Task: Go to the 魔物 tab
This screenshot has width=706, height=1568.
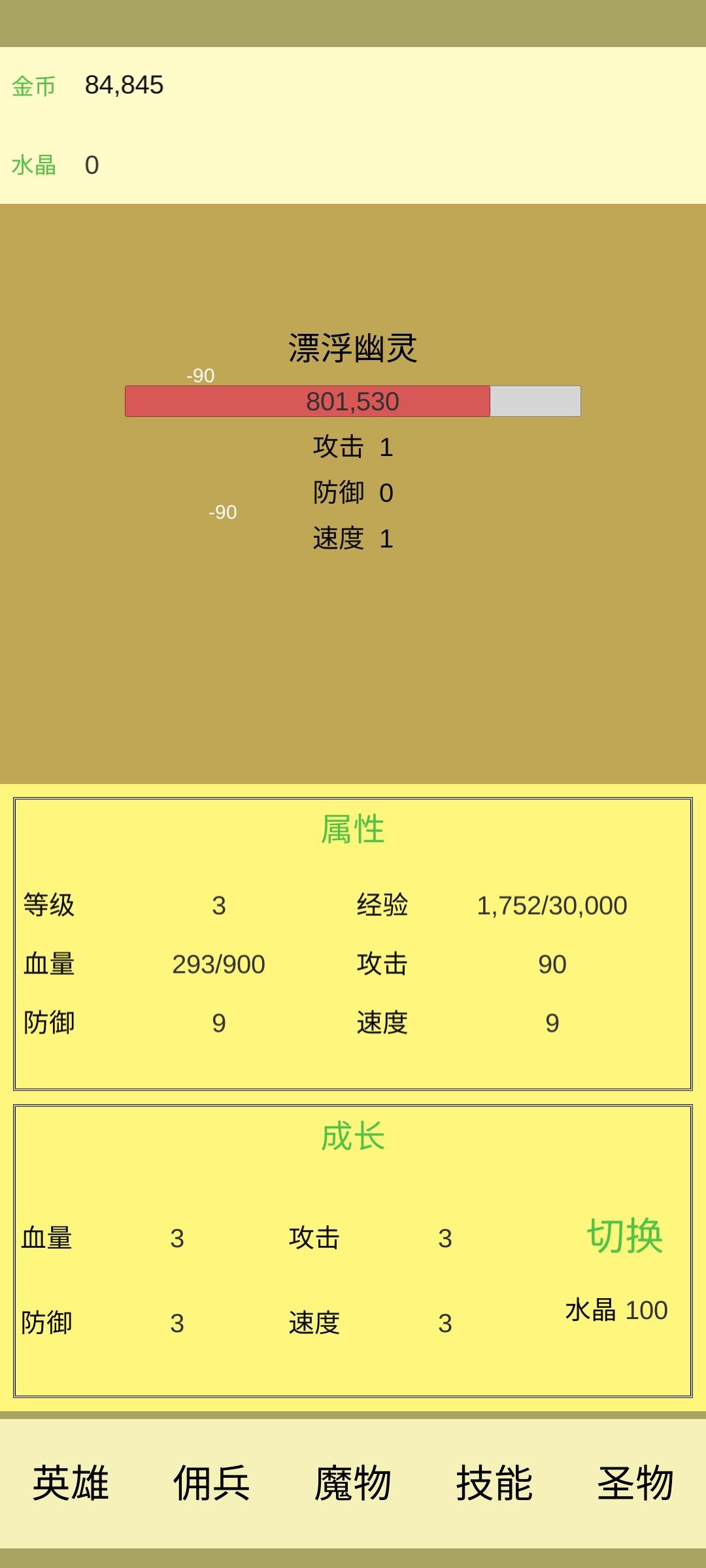Action: click(x=353, y=1483)
